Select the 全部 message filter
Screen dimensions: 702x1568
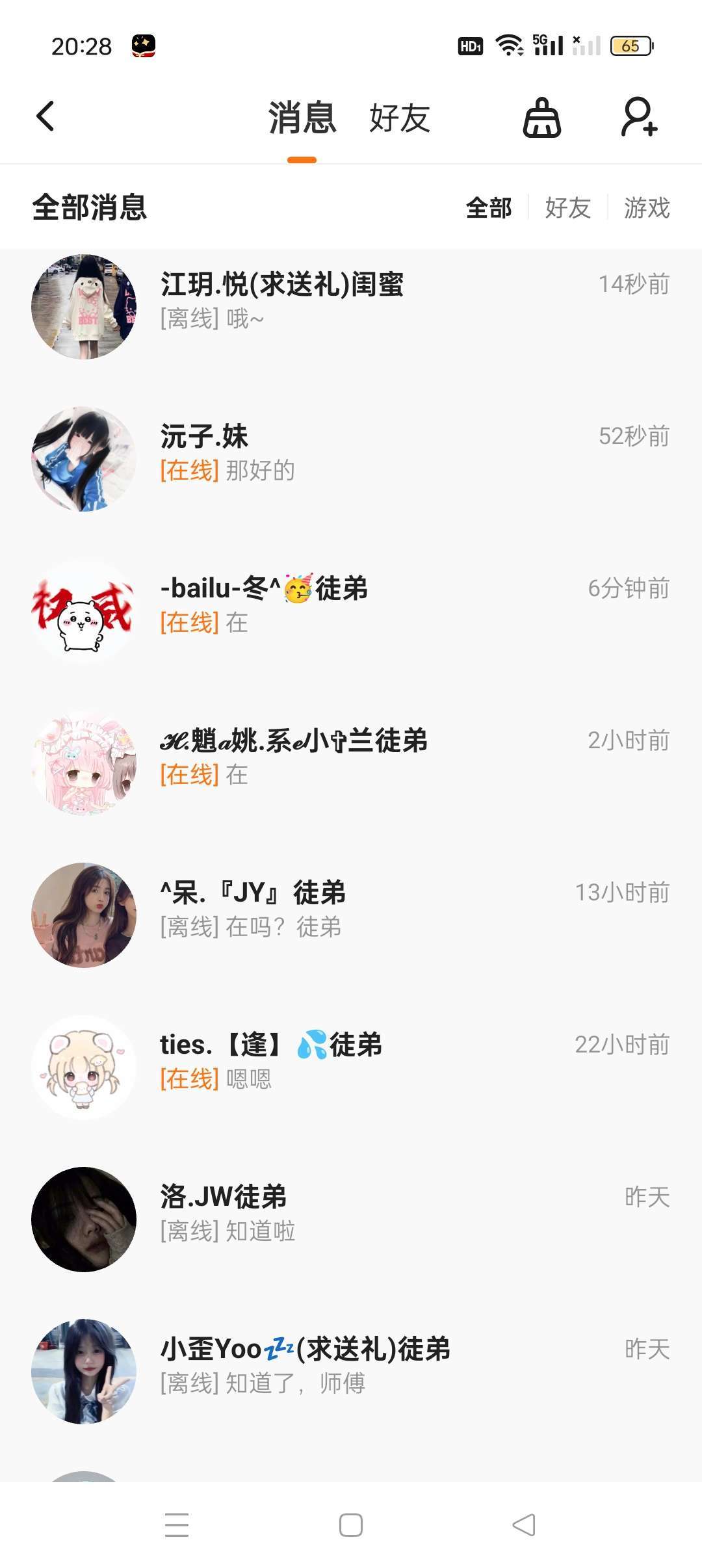pos(489,208)
